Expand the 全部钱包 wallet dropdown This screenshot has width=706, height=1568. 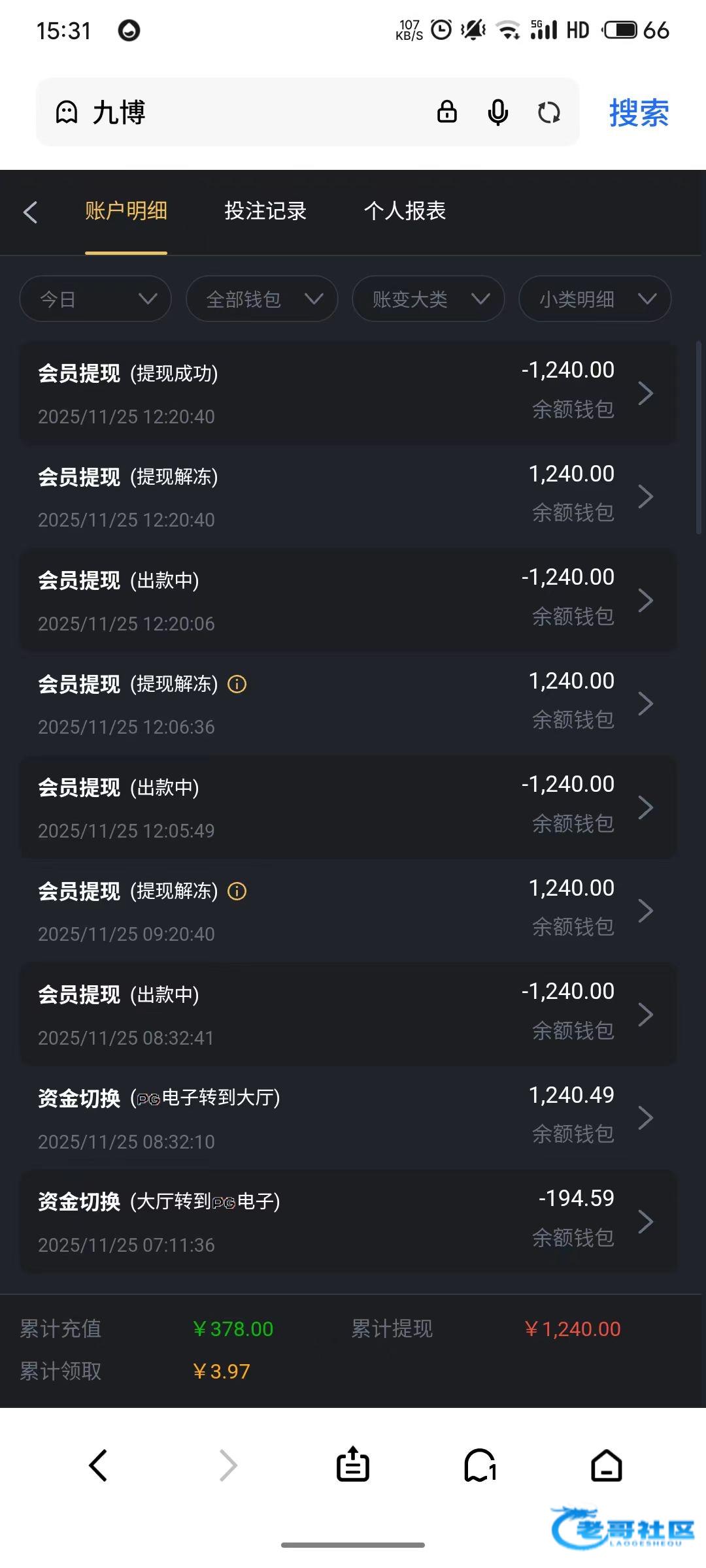(x=262, y=299)
